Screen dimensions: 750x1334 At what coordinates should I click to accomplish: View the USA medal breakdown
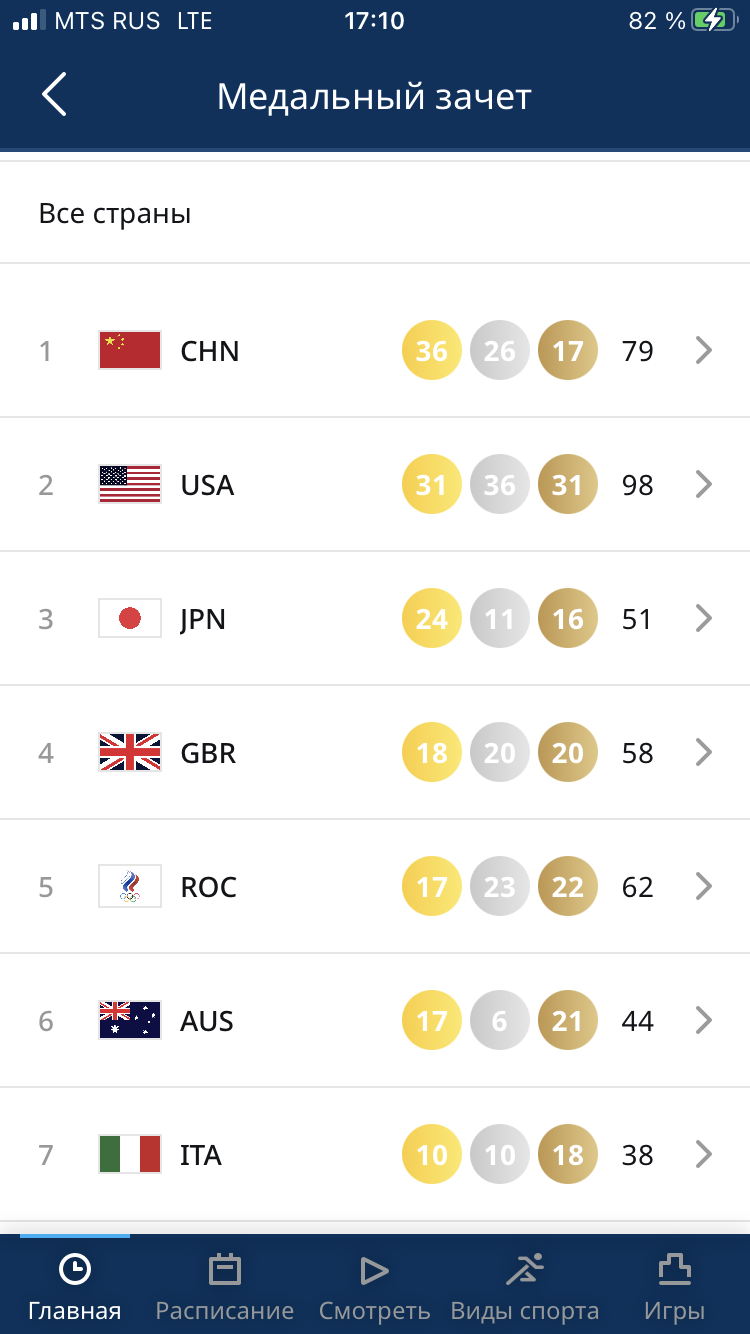pyautogui.click(x=375, y=485)
